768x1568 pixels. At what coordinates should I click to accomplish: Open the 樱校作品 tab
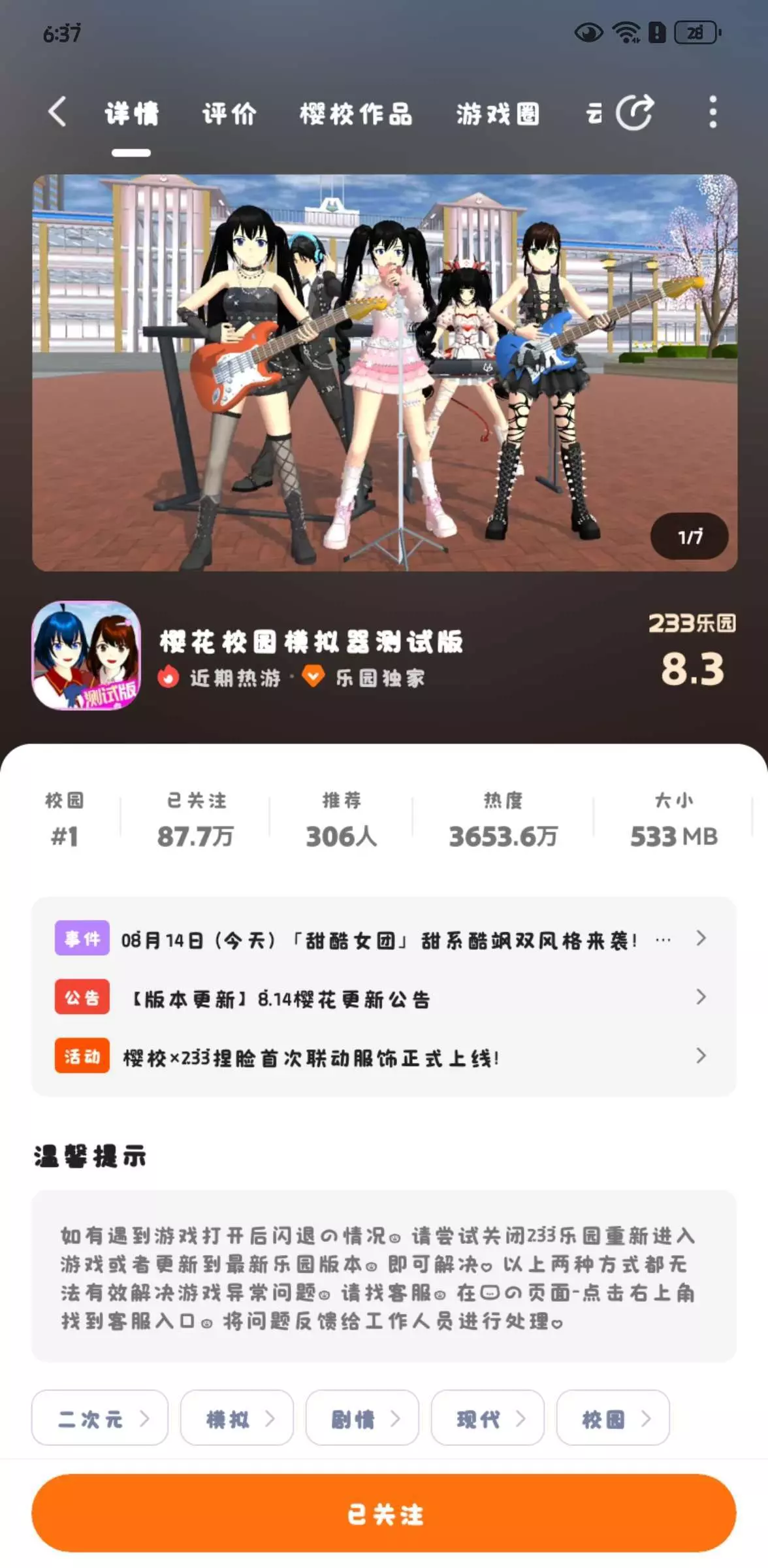tap(356, 114)
